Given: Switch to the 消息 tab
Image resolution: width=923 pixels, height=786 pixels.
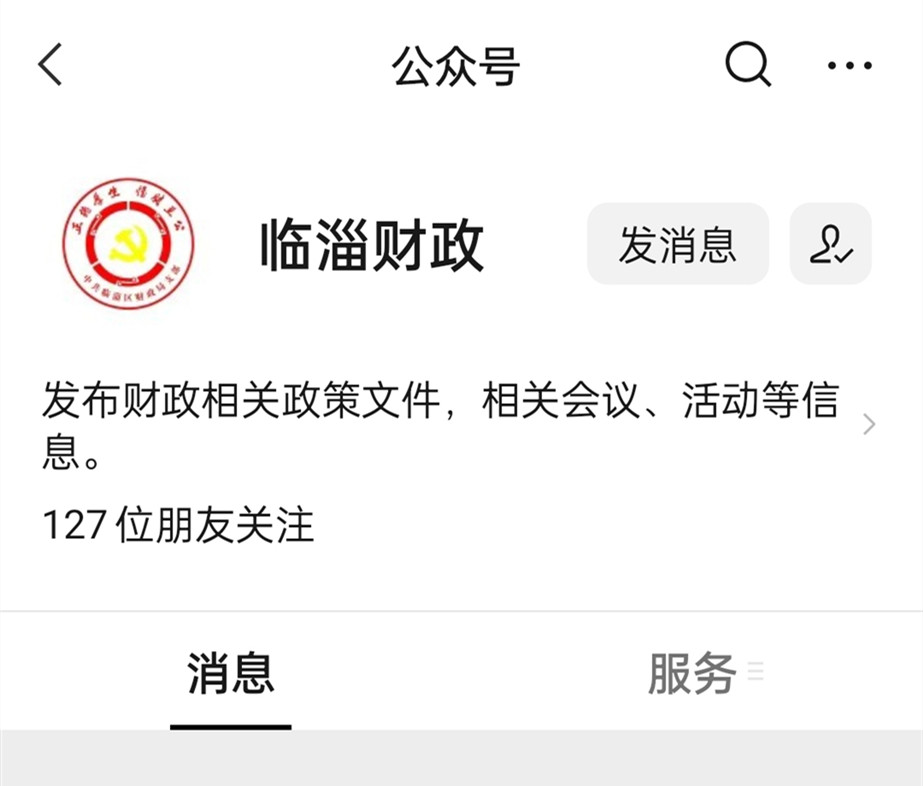Looking at the screenshot, I should (x=230, y=675).
